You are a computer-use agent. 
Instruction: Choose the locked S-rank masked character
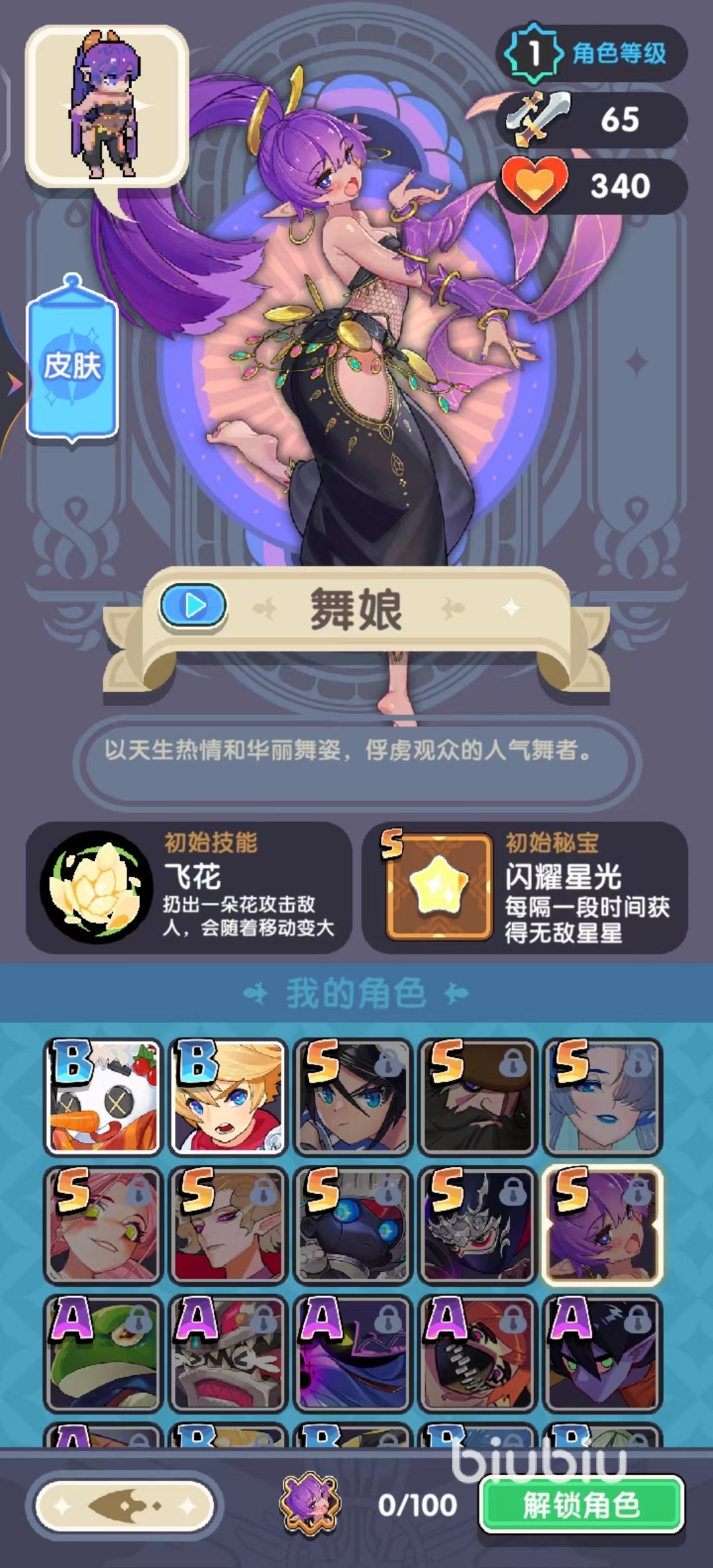pyautogui.click(x=478, y=1225)
